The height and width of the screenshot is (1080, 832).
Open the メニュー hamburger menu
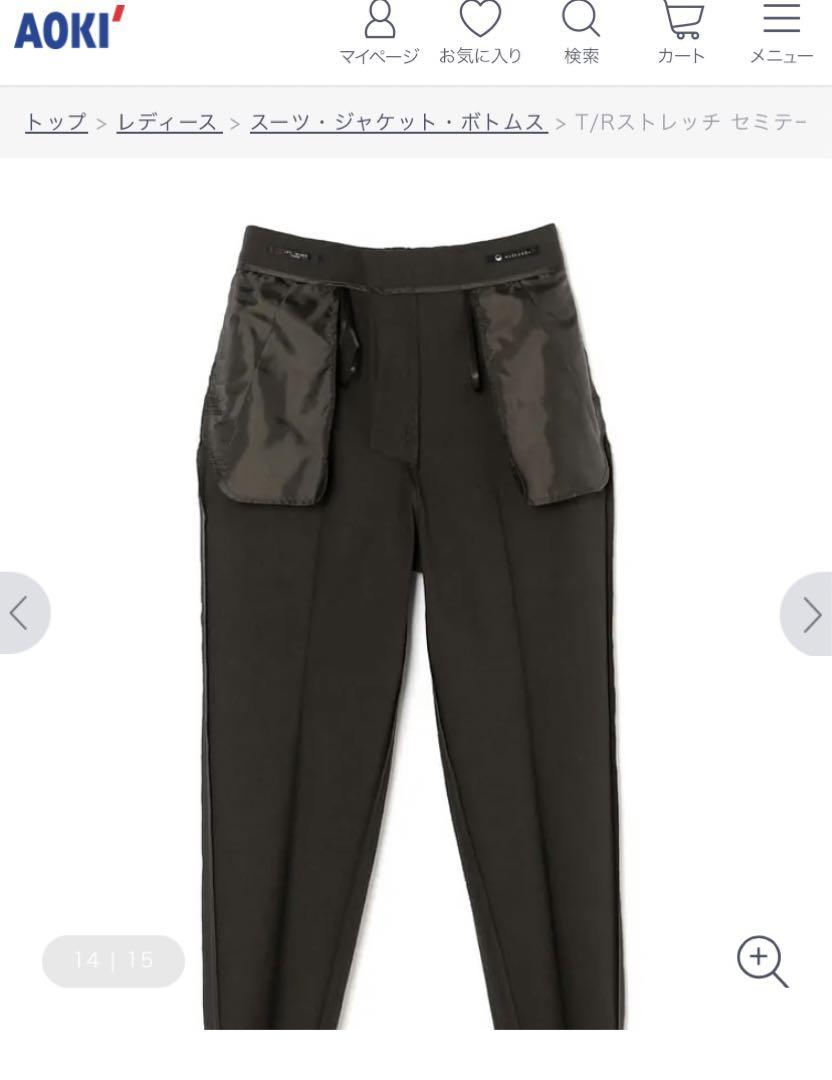click(781, 33)
